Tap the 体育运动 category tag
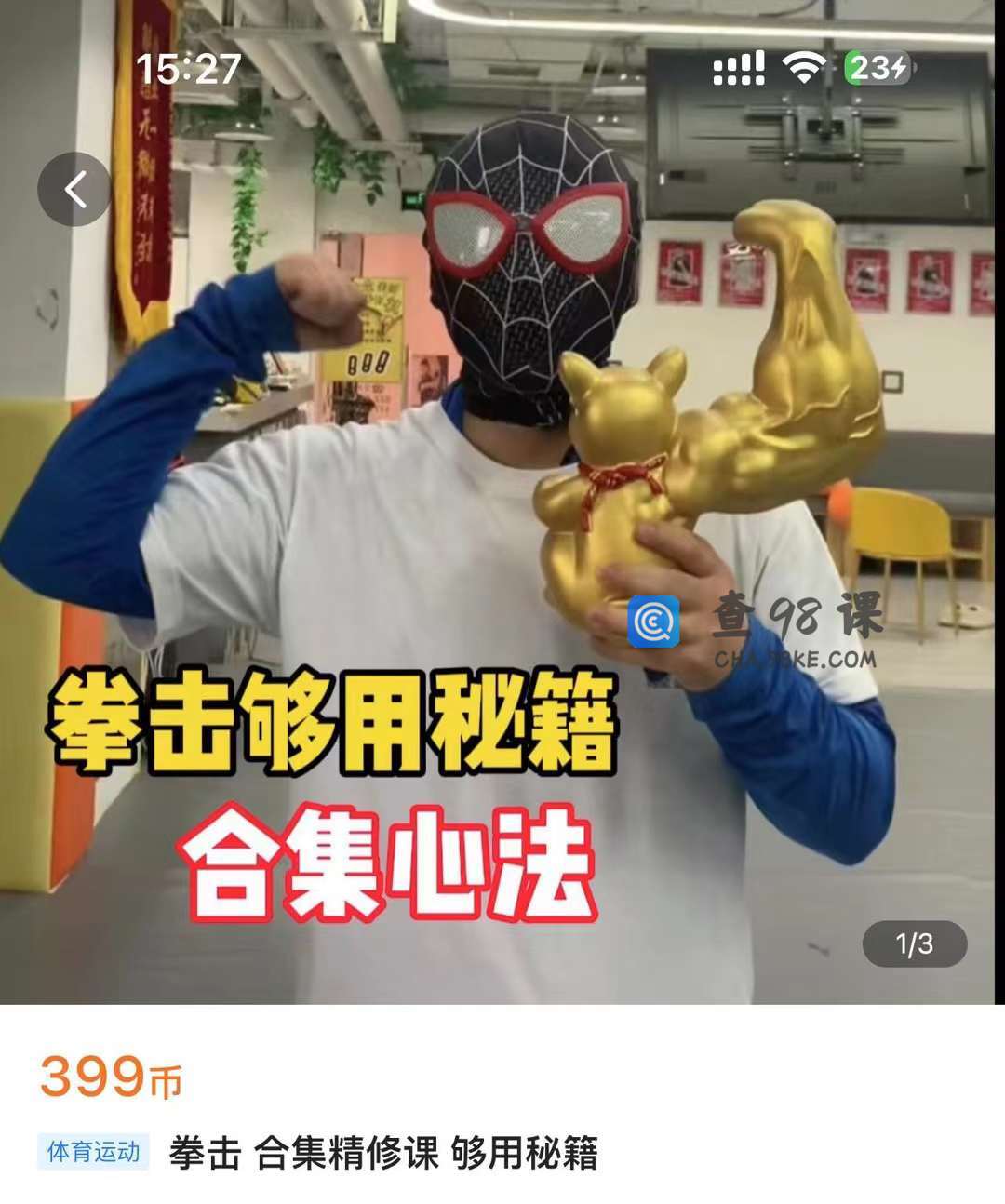This screenshot has height=1204, width=1005. click(93, 1152)
